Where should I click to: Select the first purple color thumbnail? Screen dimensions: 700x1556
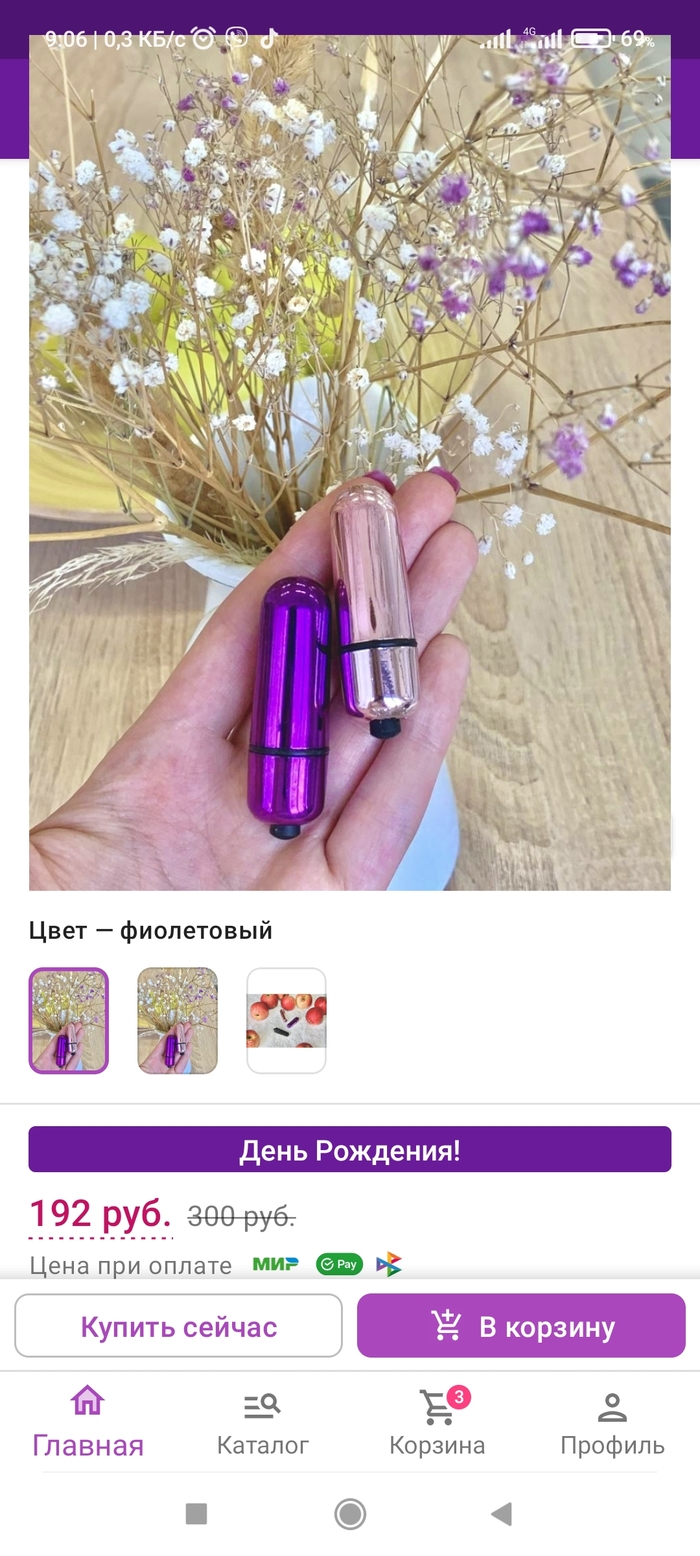click(68, 1020)
